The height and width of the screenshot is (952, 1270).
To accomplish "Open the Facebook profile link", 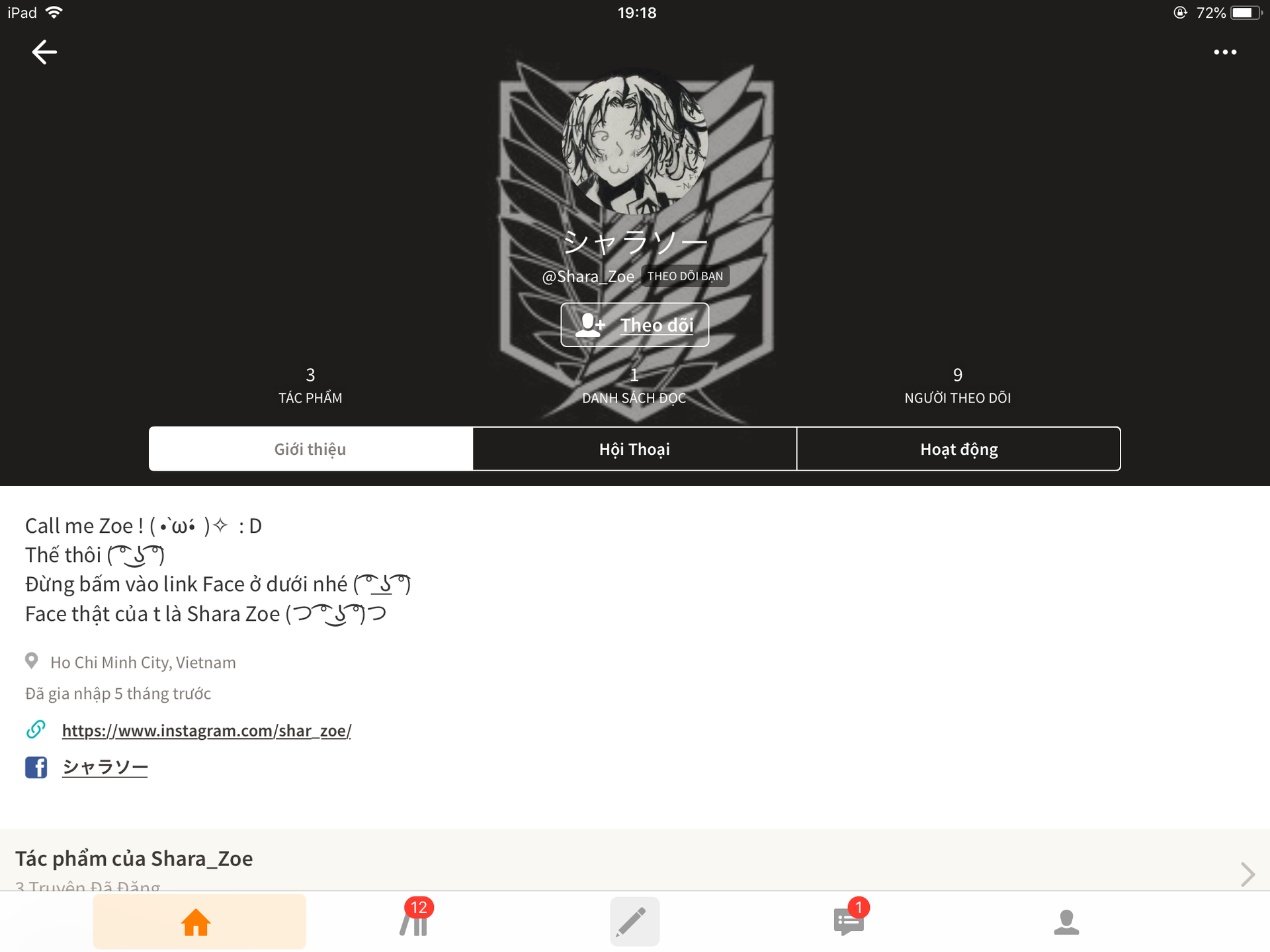I will coord(105,767).
